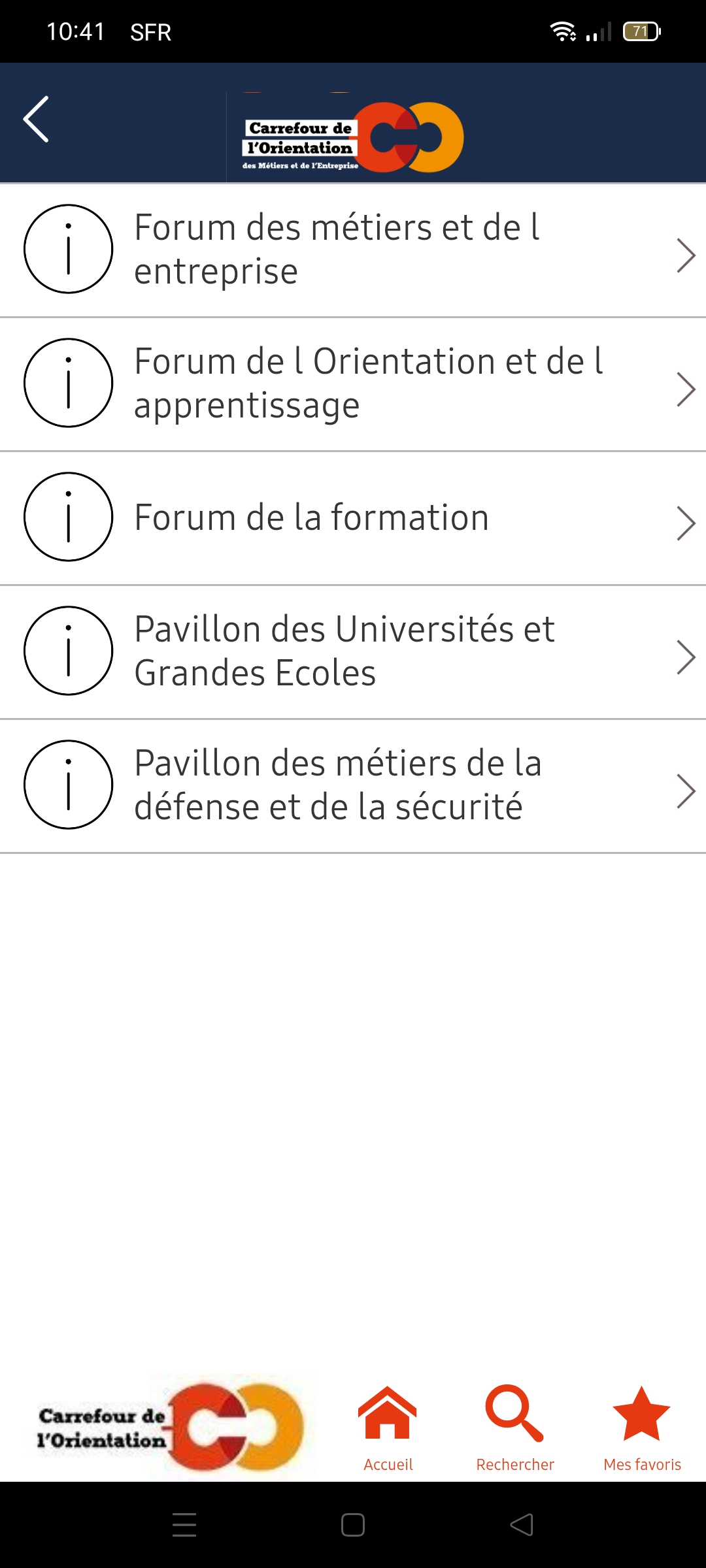This screenshot has height=1568, width=706.
Task: Open Forum des métiers et de l entreprise
Action: pos(353,250)
